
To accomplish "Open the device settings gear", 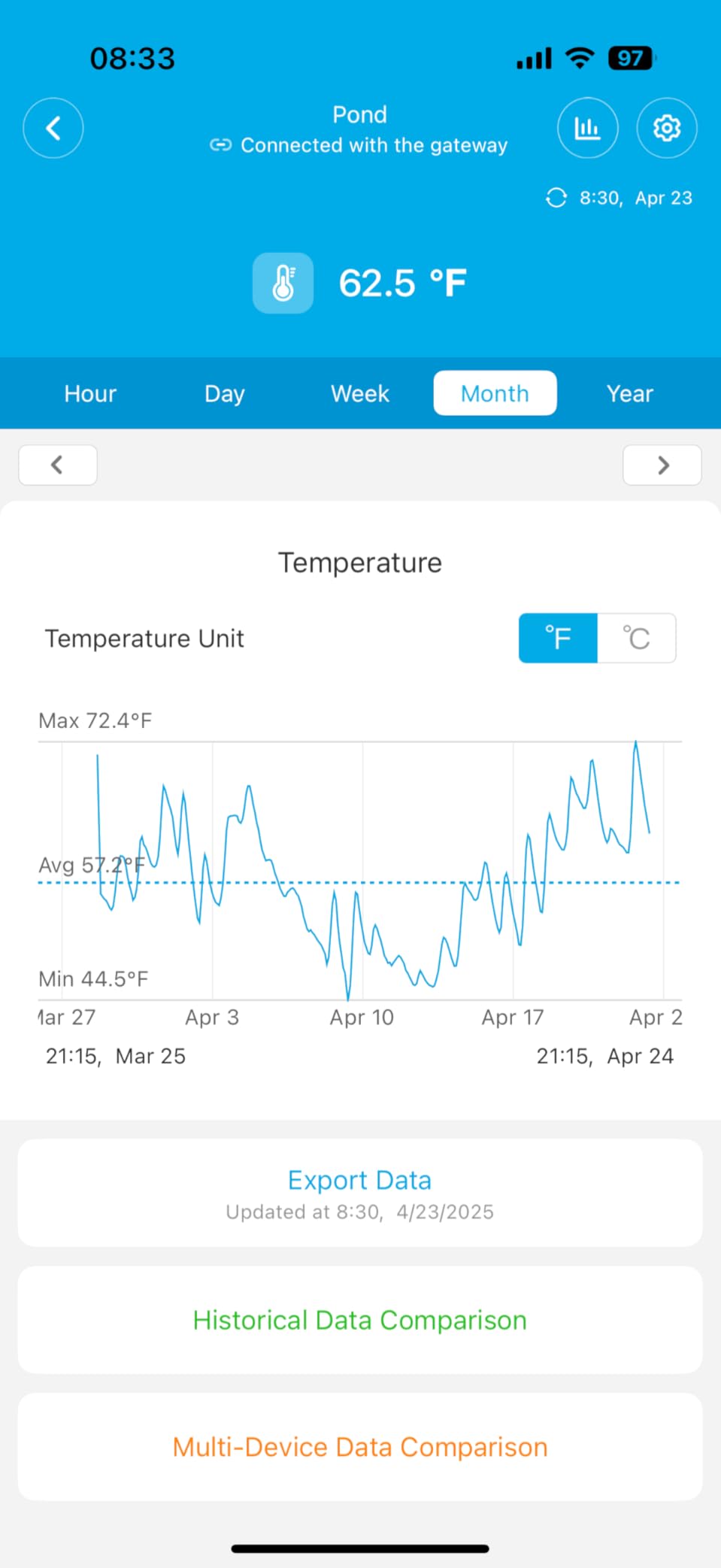I will click(666, 128).
